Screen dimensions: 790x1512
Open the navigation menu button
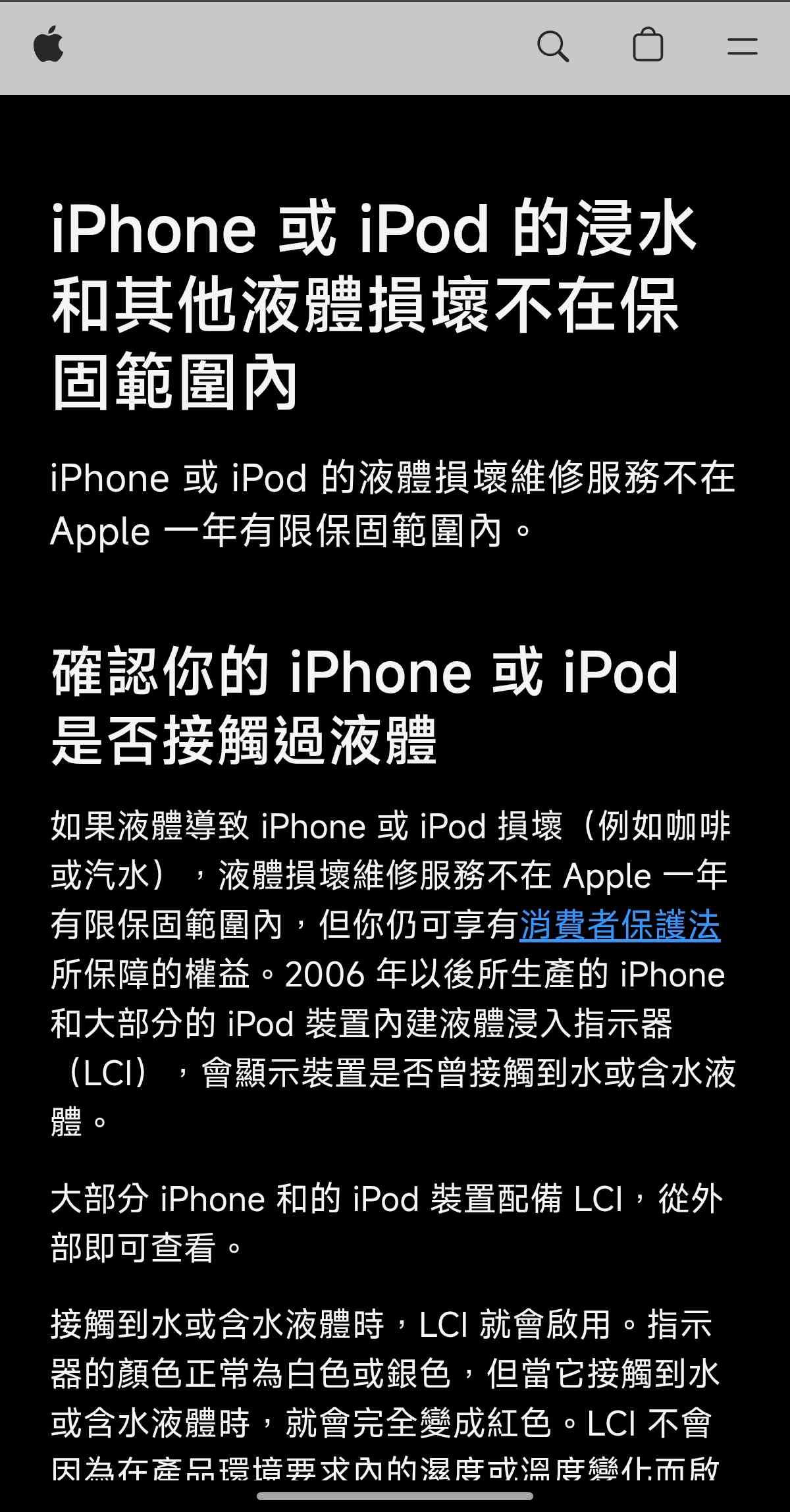click(x=742, y=46)
